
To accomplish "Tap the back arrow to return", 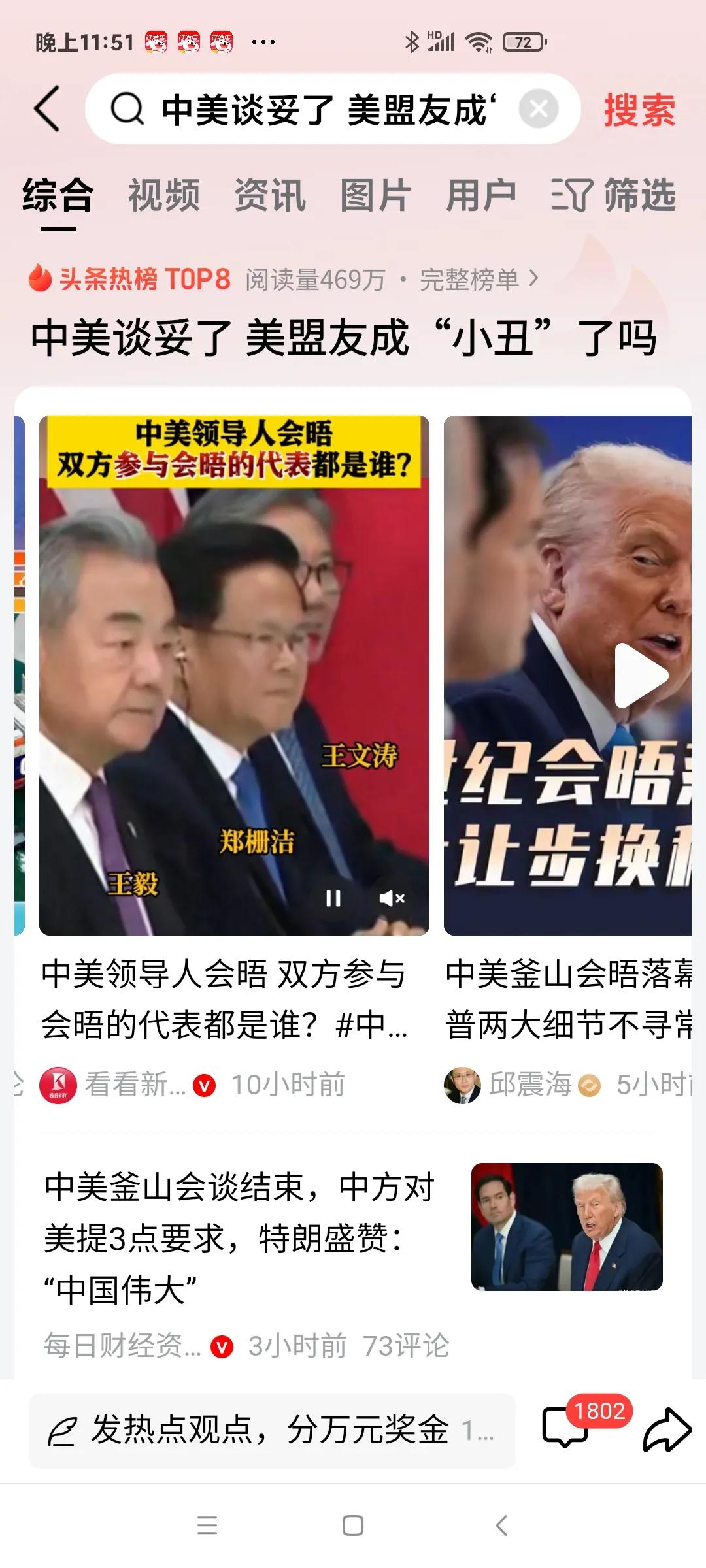I will (44, 110).
